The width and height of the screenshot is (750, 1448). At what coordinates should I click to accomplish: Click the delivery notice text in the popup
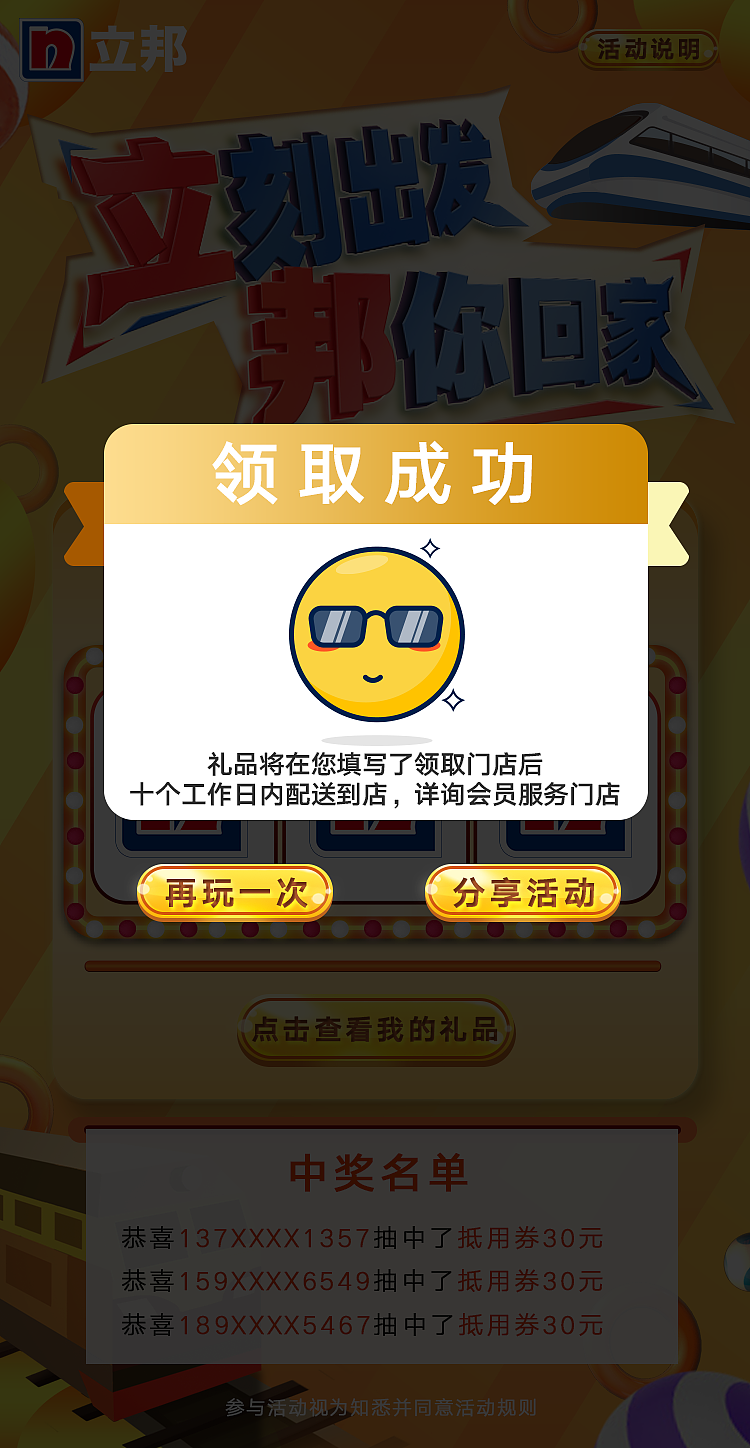(x=375, y=780)
